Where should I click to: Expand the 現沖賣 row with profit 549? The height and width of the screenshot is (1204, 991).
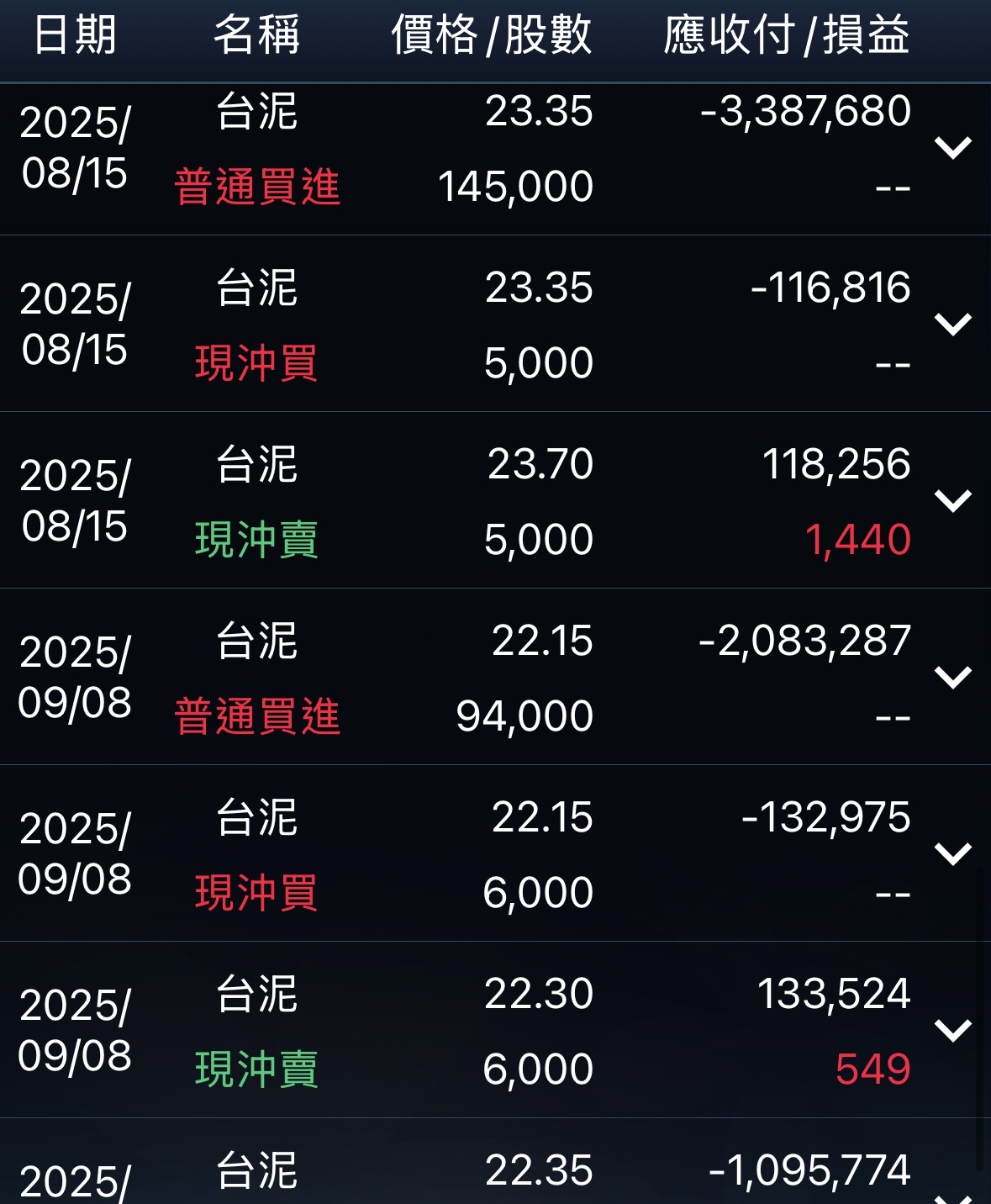click(x=952, y=1030)
